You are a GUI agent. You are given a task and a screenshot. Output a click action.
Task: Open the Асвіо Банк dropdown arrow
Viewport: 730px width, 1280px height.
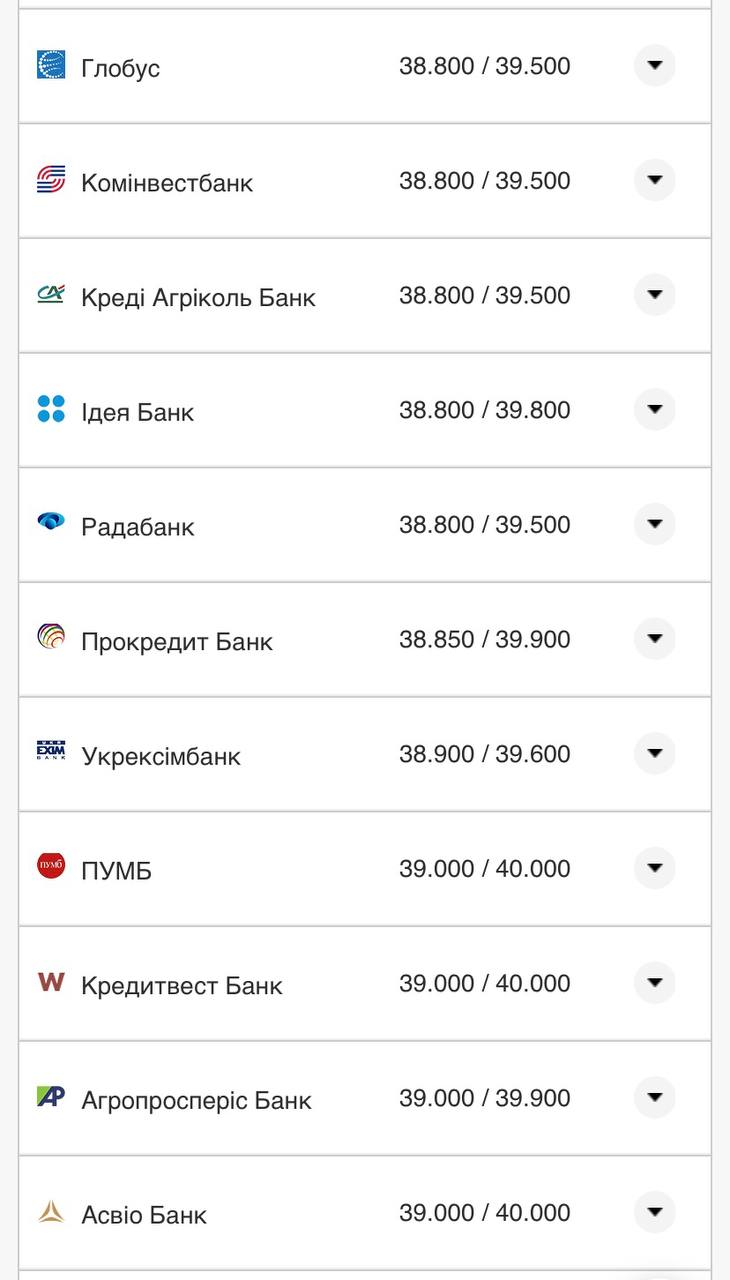coord(654,1212)
